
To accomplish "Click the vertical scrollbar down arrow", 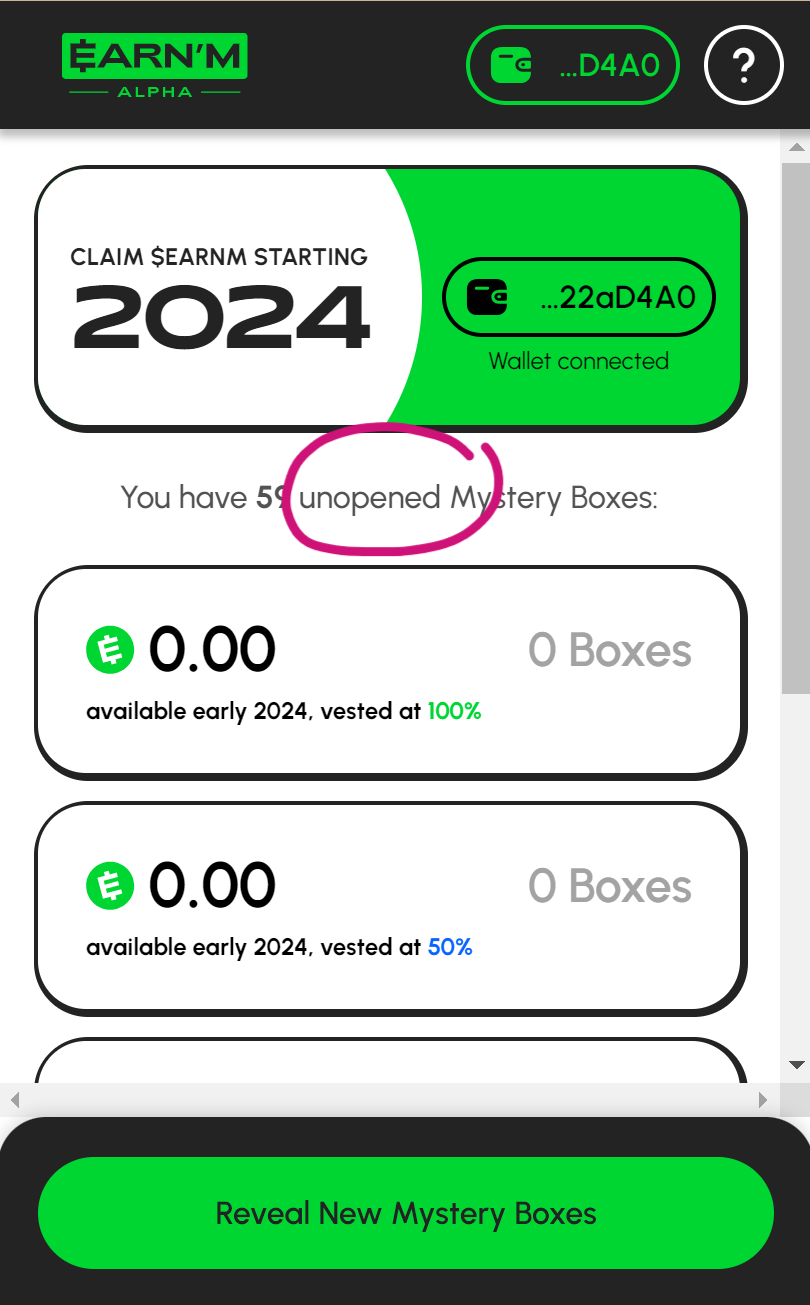I will 796,1065.
